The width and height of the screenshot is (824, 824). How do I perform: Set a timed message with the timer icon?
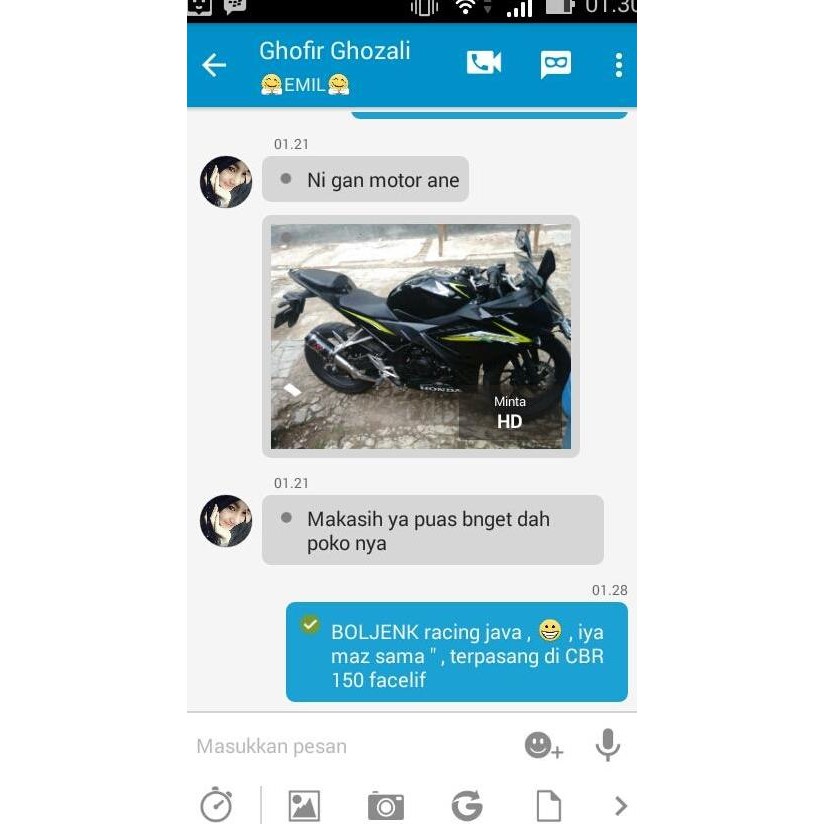click(216, 804)
